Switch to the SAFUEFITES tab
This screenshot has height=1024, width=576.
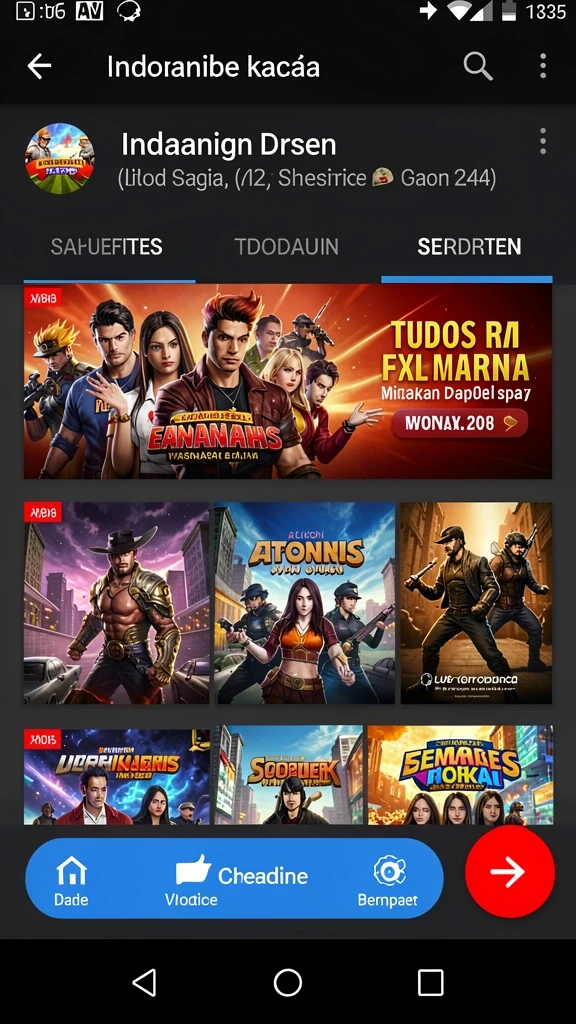point(106,247)
